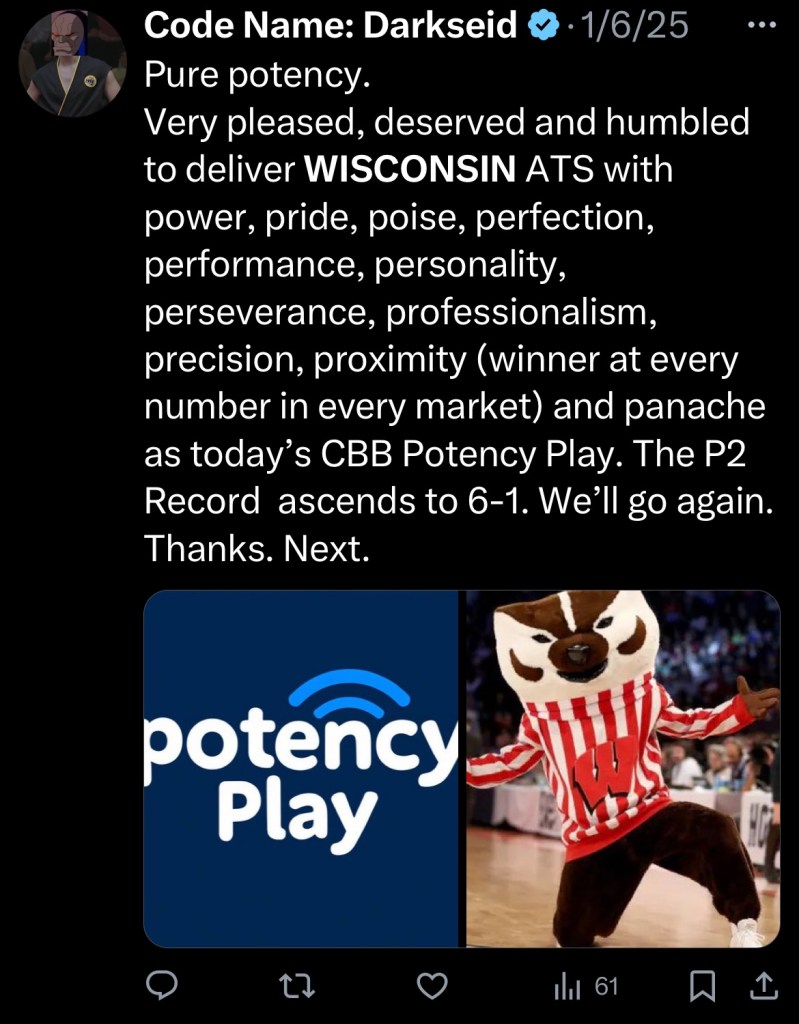Image resolution: width=799 pixels, height=1024 pixels.
Task: View the post's analytics
Action: tap(586, 986)
